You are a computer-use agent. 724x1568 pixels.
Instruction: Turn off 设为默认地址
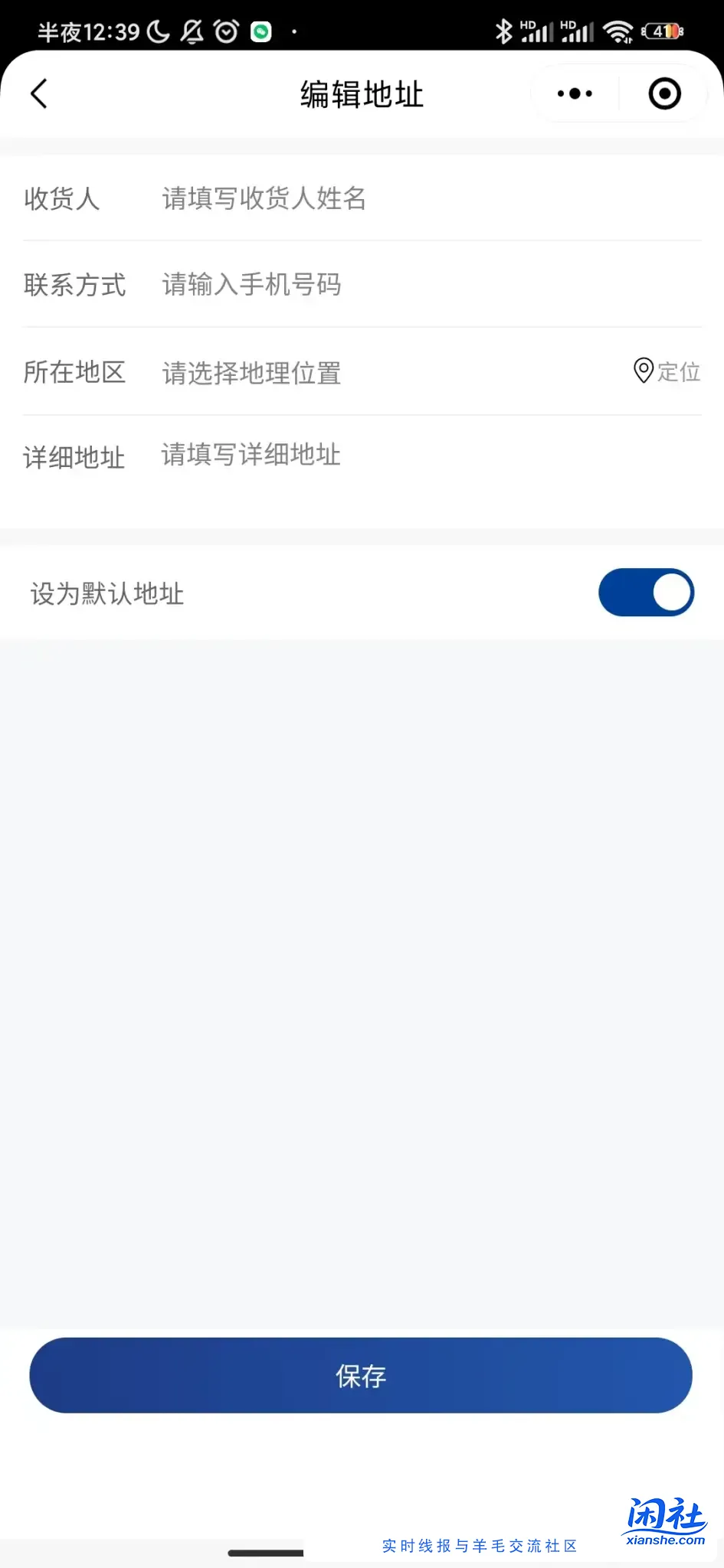pyautogui.click(x=646, y=593)
